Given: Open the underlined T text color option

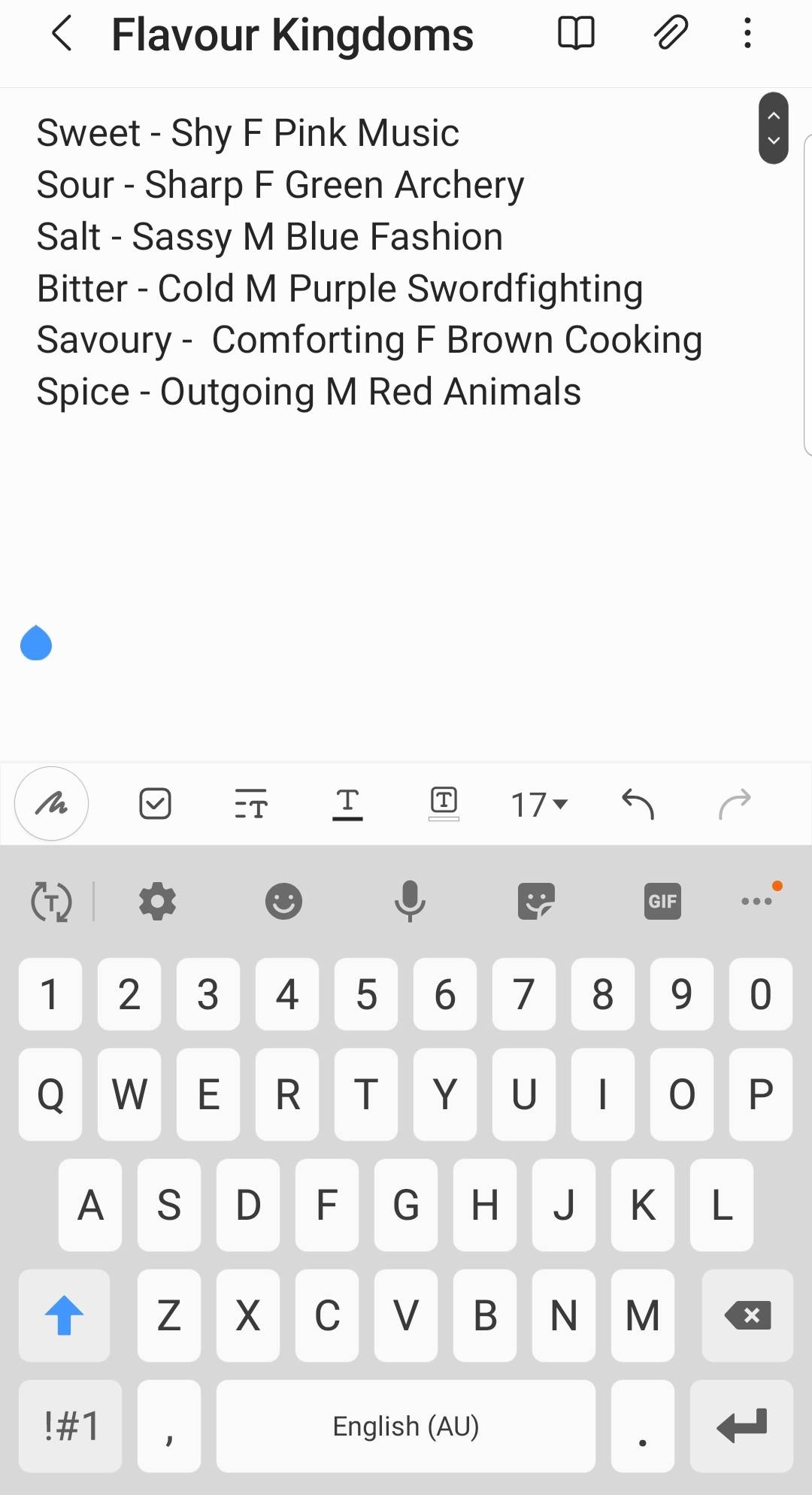Looking at the screenshot, I should coord(347,804).
